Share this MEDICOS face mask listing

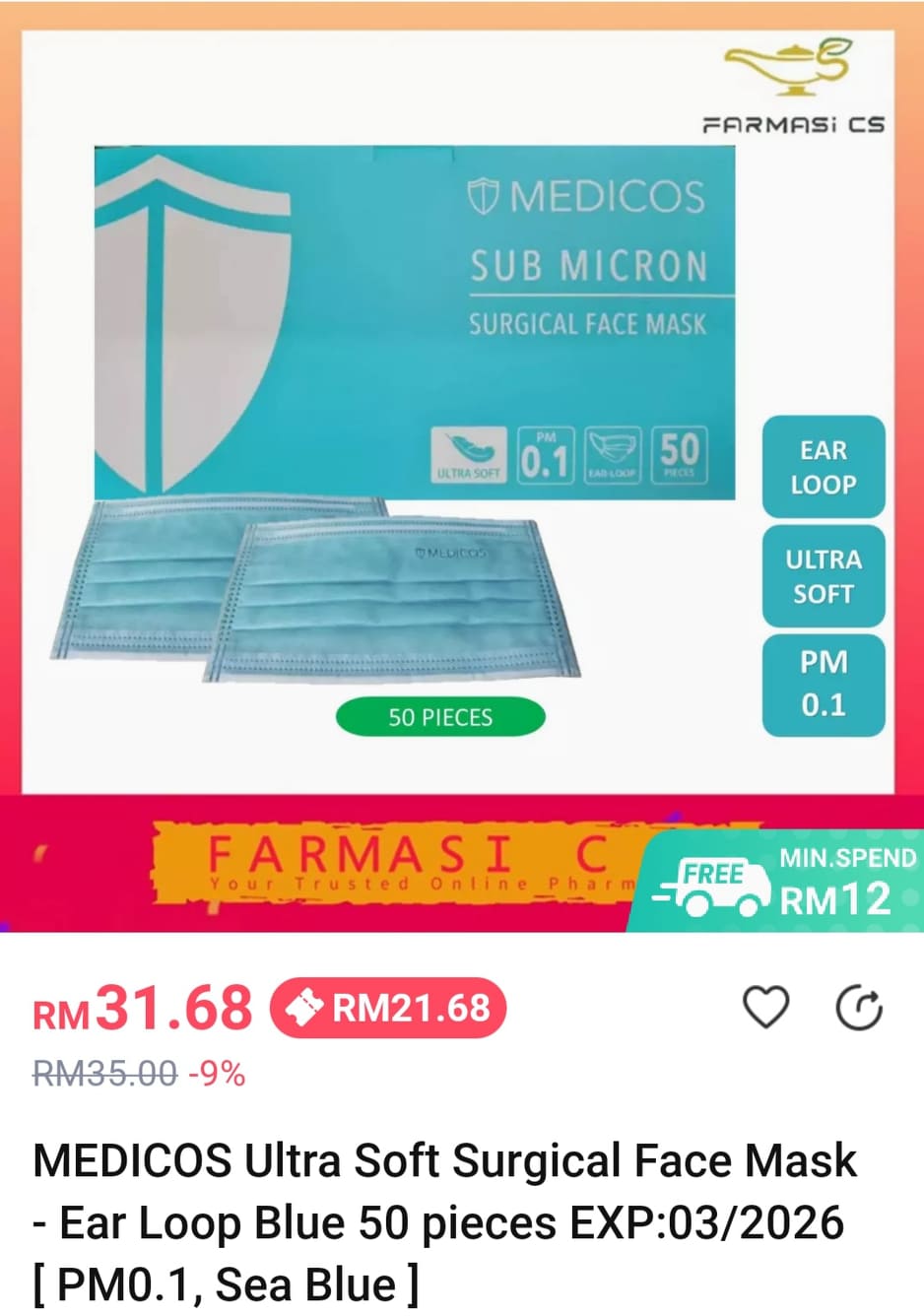[858, 1008]
